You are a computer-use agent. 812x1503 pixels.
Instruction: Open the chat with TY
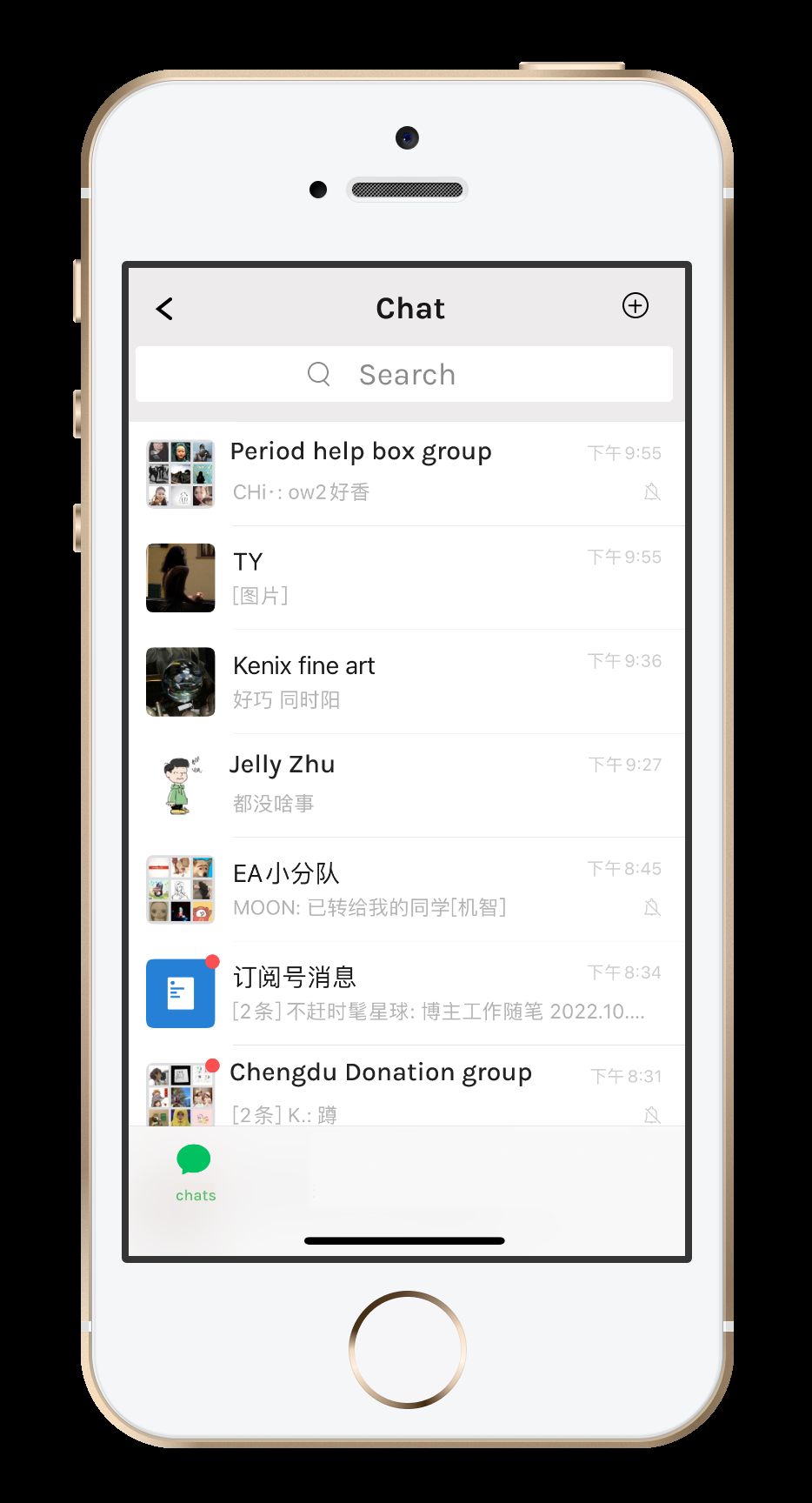point(405,578)
